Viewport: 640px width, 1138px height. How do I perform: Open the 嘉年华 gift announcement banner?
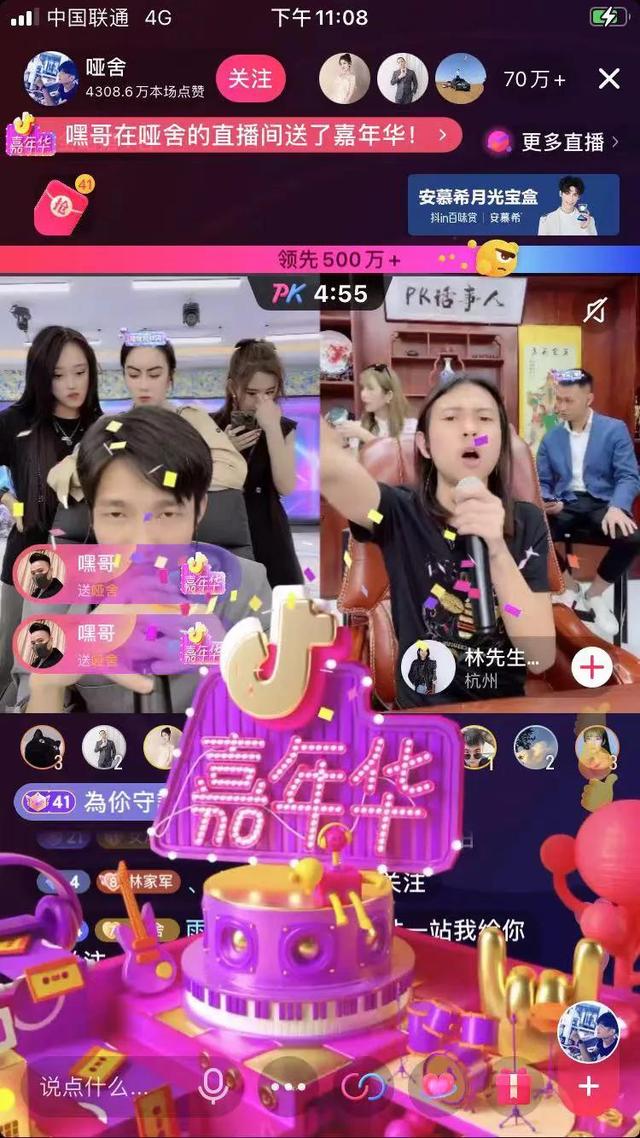click(235, 135)
